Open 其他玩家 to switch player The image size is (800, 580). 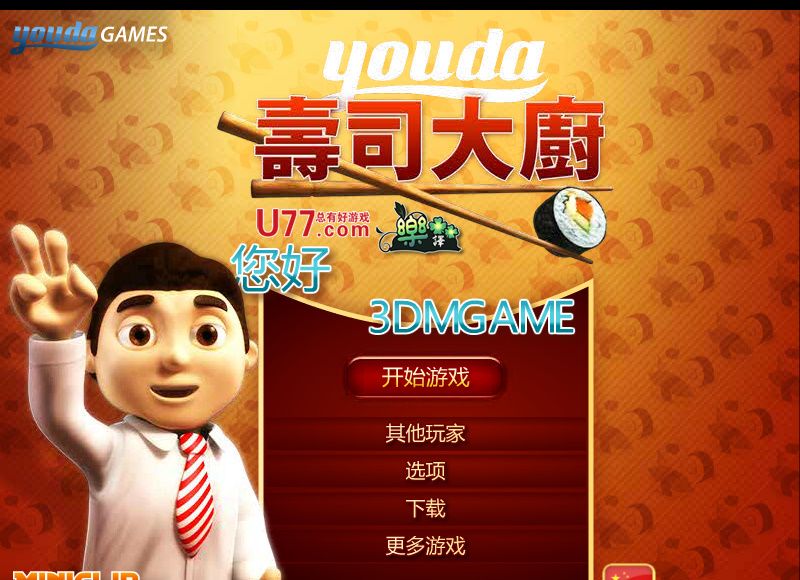425,434
